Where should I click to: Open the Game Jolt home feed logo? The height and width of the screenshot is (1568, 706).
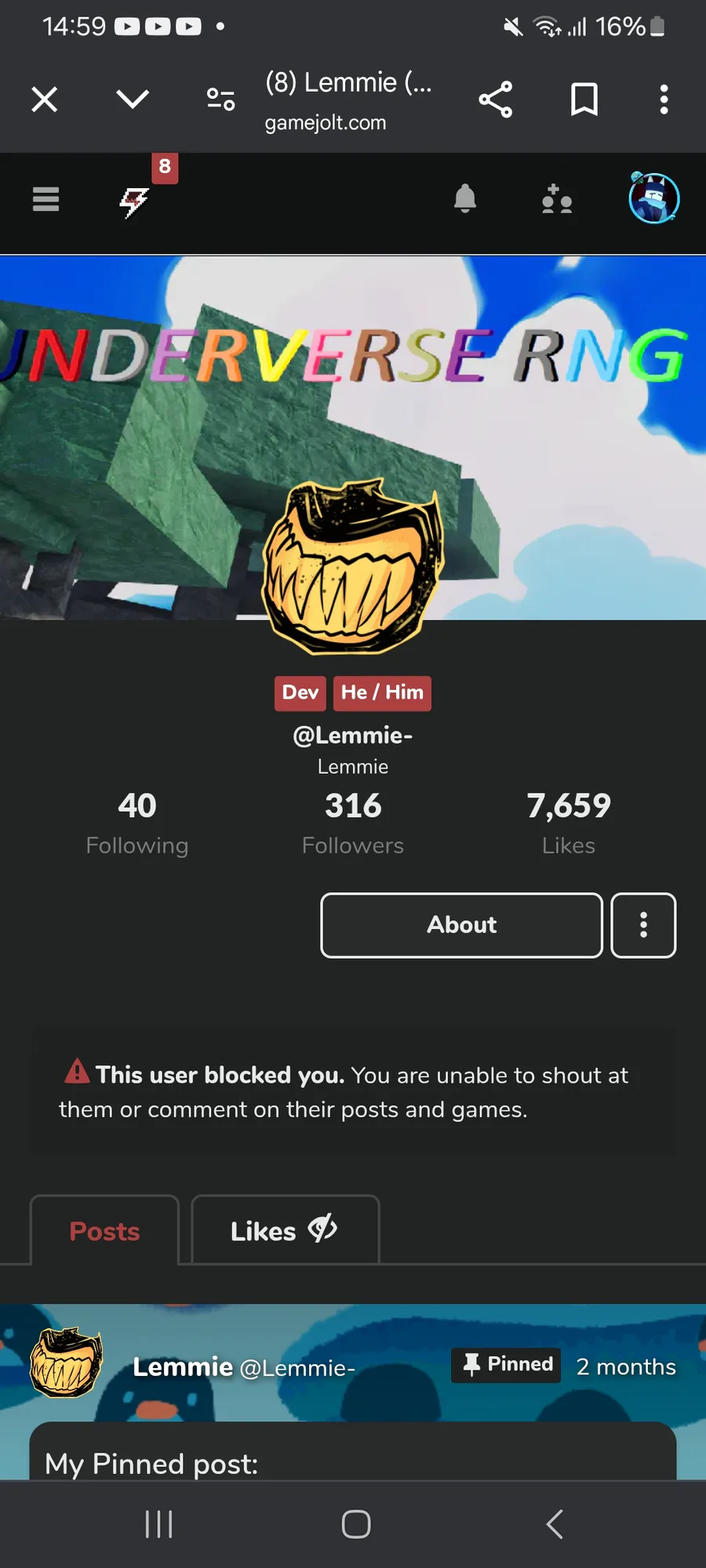coord(134,202)
